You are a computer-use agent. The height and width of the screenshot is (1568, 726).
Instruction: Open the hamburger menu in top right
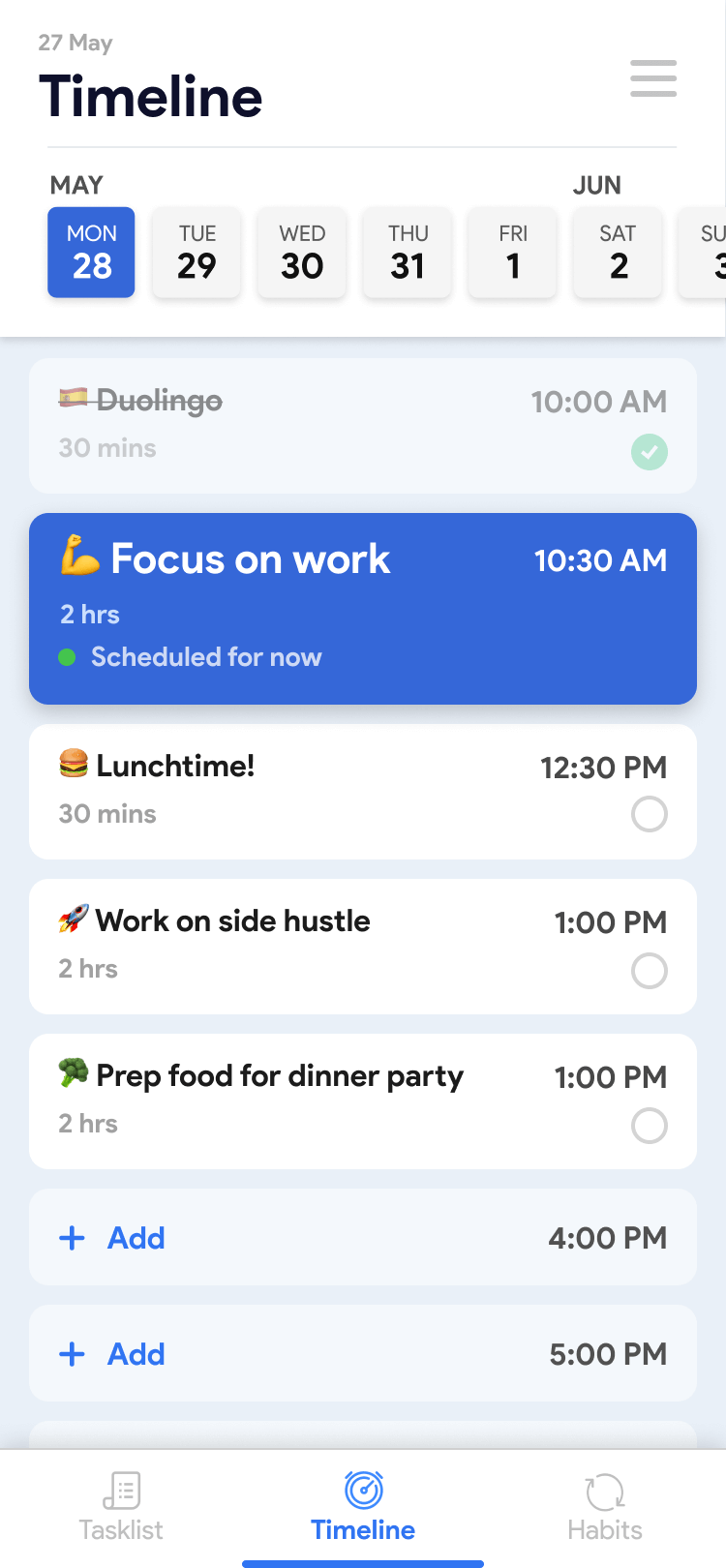(x=652, y=78)
